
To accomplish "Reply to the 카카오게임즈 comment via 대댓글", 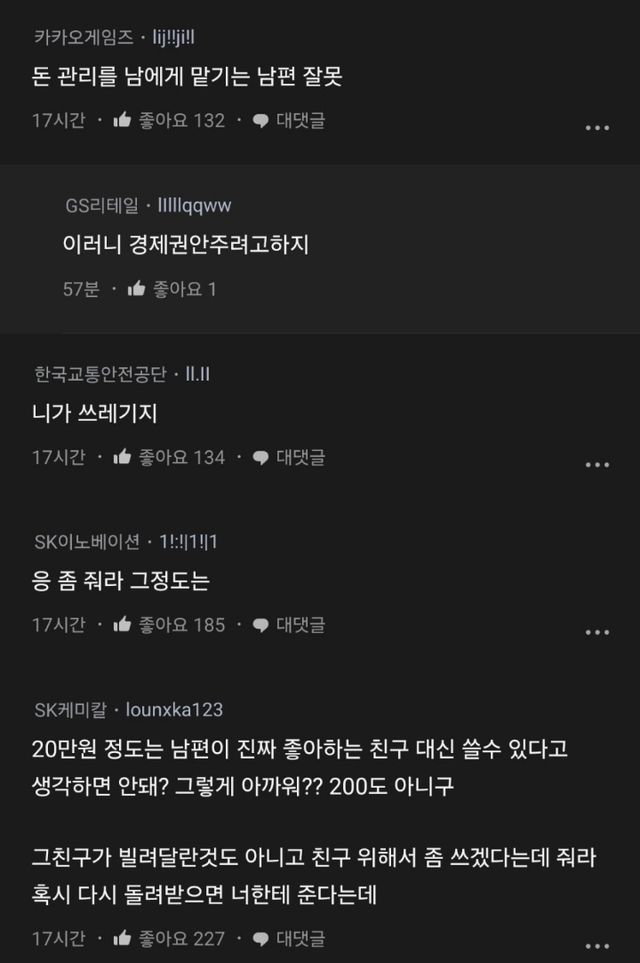I will [288, 121].
